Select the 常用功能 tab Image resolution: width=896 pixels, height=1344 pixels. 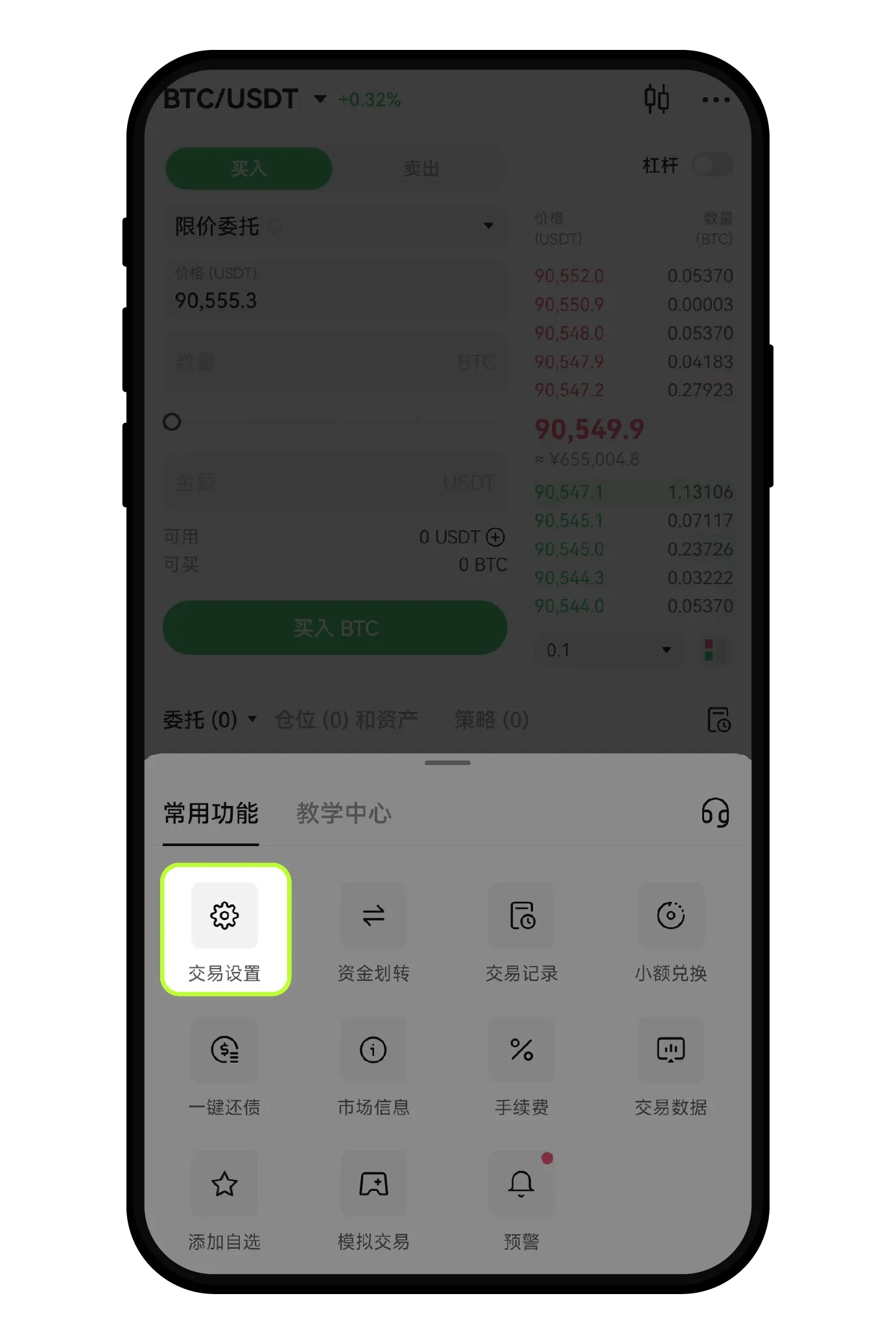[x=211, y=813]
